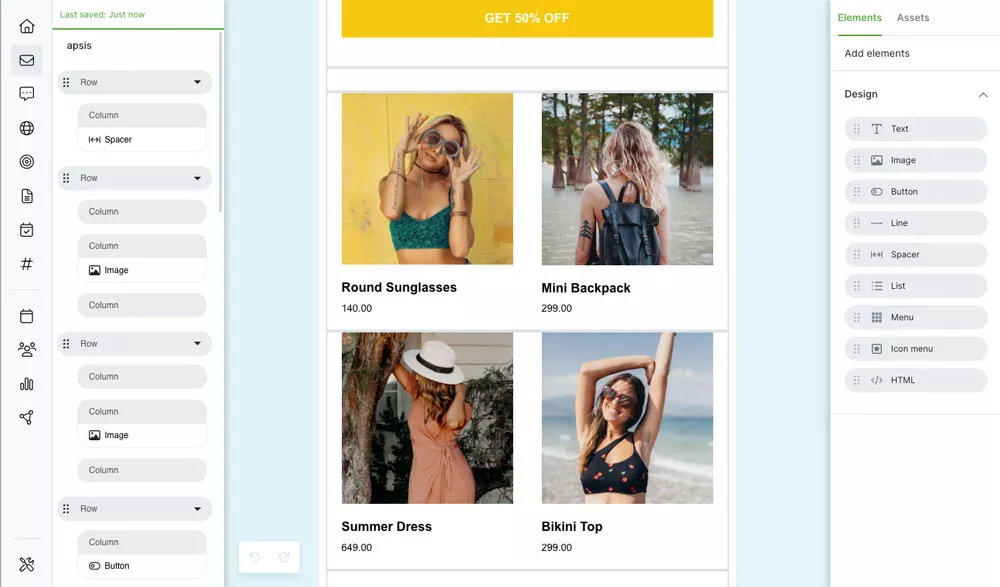Open the globe icon section
This screenshot has width=1000, height=587.
(x=27, y=128)
